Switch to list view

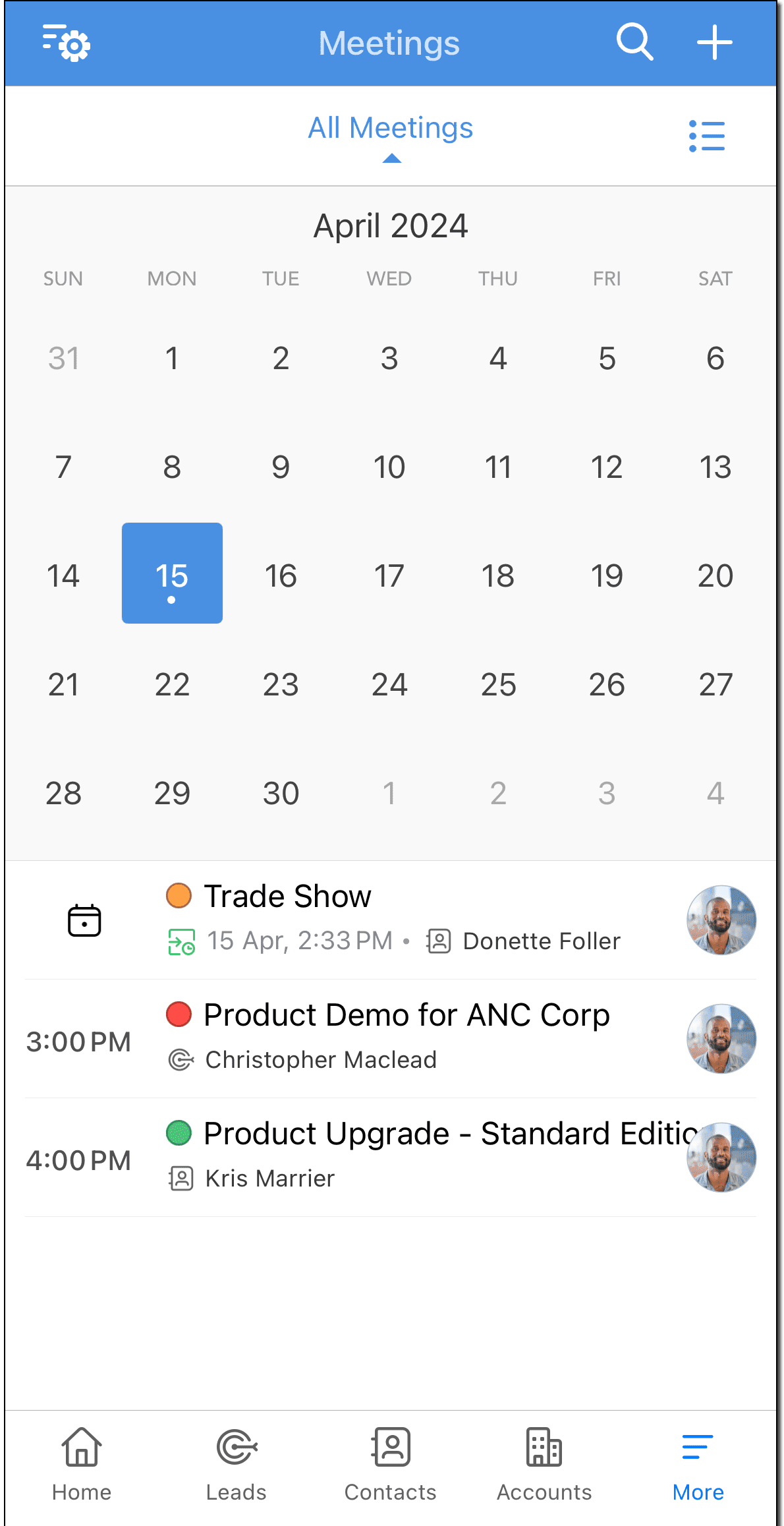(706, 136)
